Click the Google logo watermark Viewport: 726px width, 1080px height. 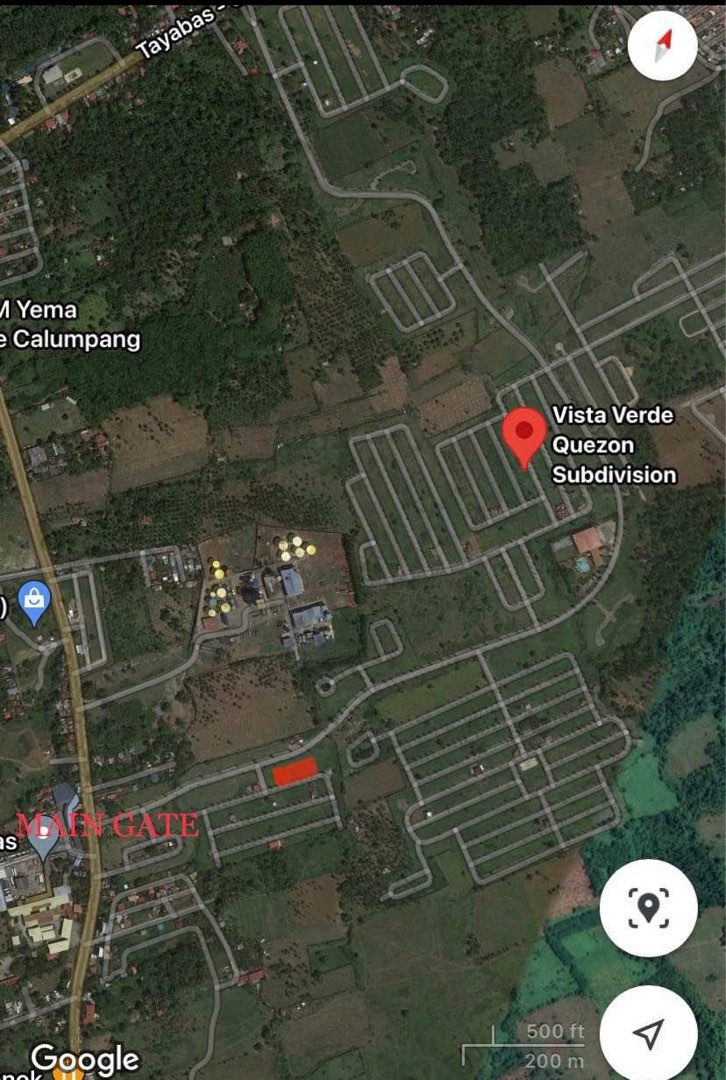pos(85,1057)
